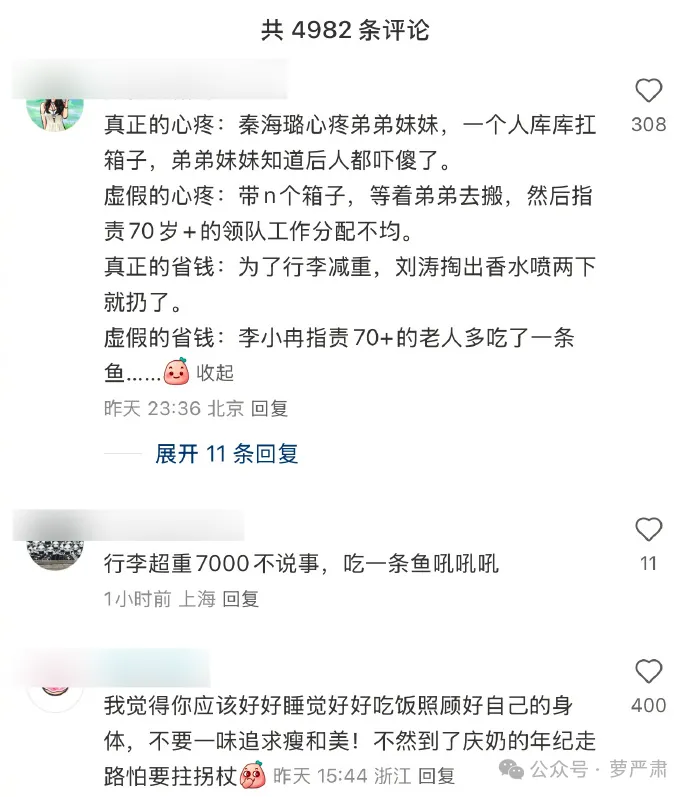Like the 行李超重7000 comment
This screenshot has width=690, height=797.
(648, 530)
